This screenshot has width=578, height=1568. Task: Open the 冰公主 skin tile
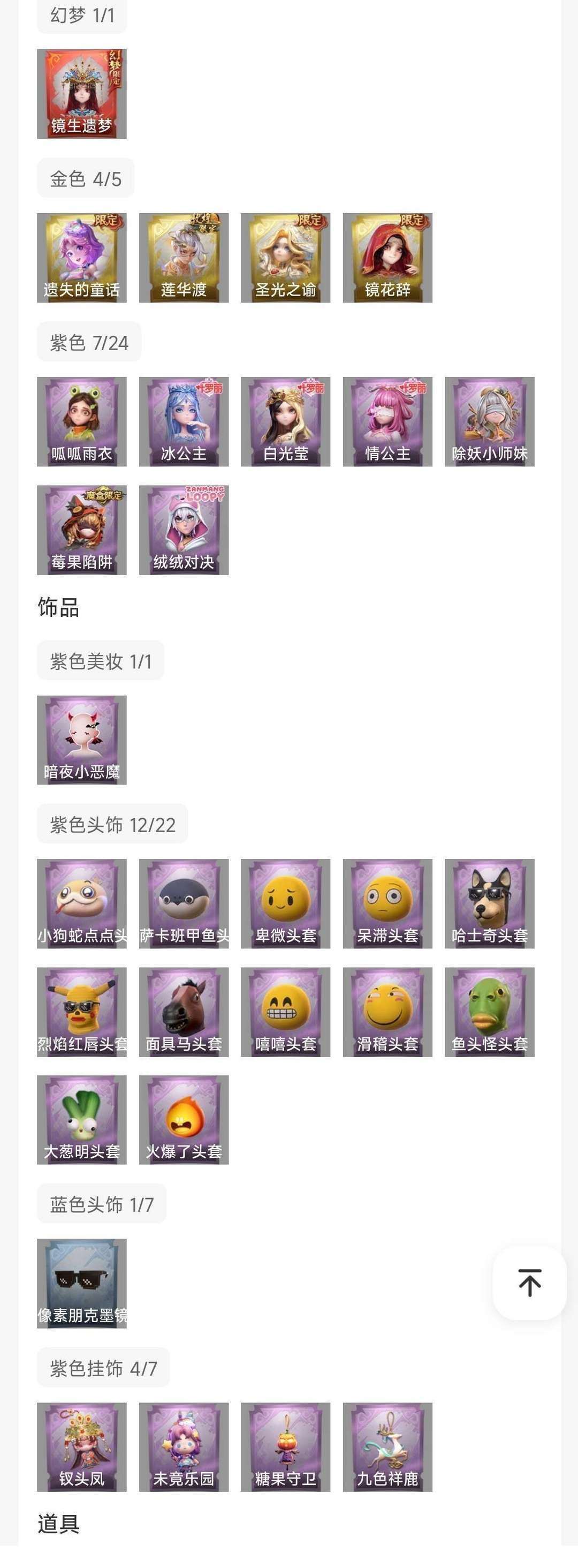184,421
